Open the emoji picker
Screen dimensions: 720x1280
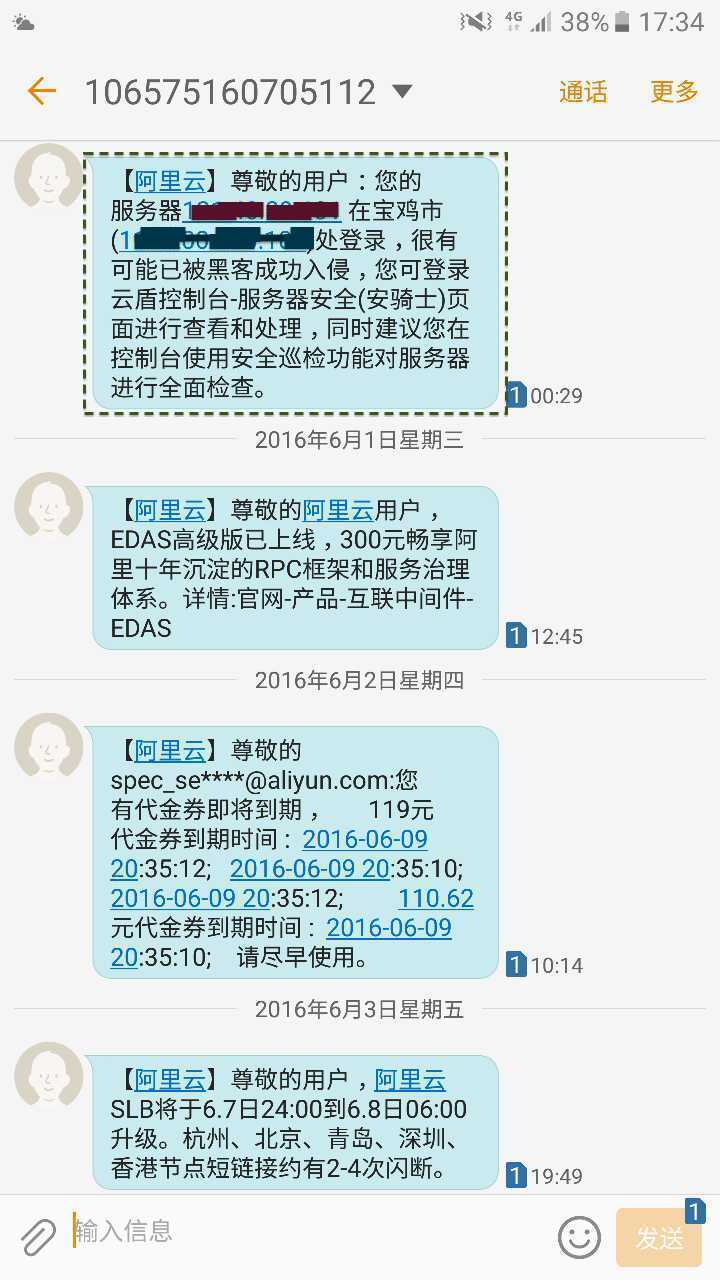pos(579,1238)
